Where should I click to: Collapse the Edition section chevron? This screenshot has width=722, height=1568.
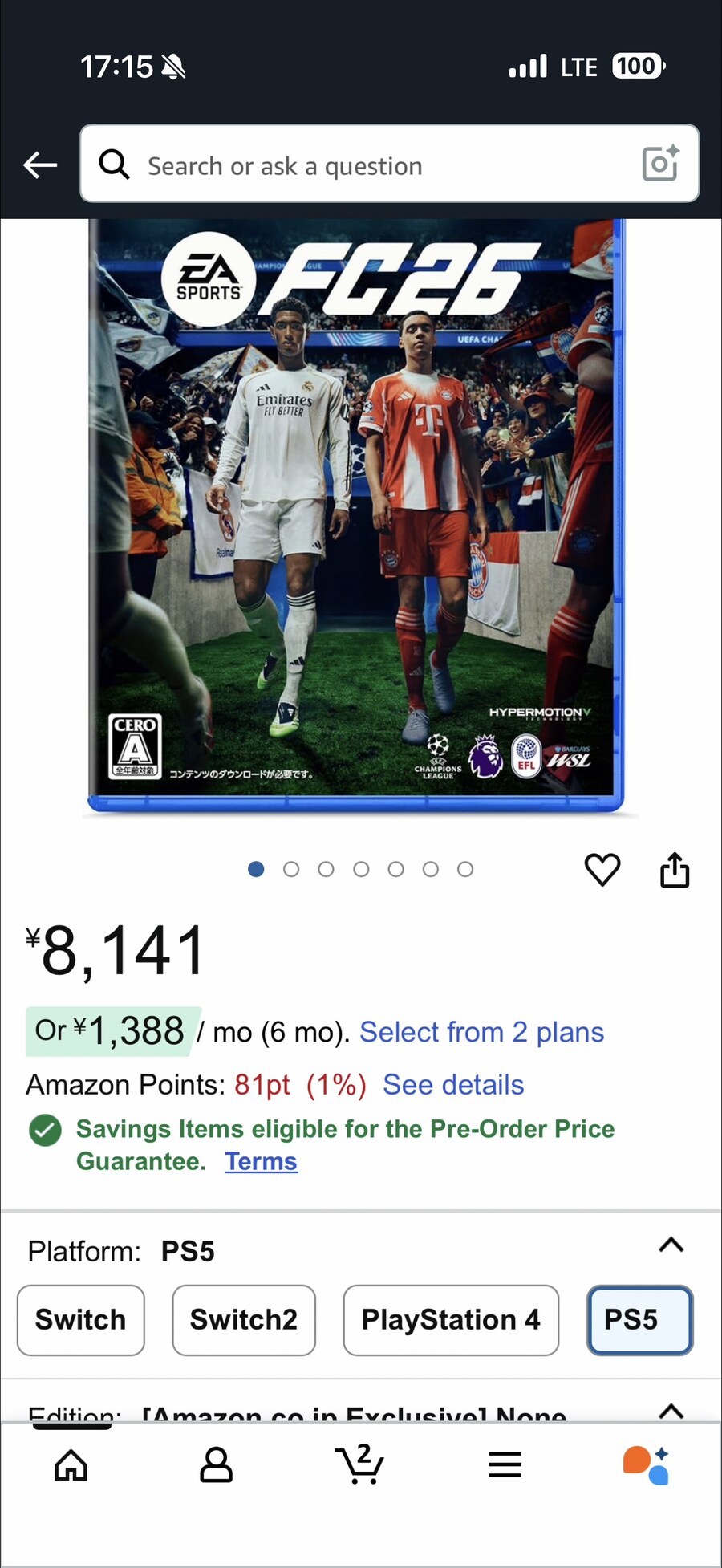tap(671, 1411)
